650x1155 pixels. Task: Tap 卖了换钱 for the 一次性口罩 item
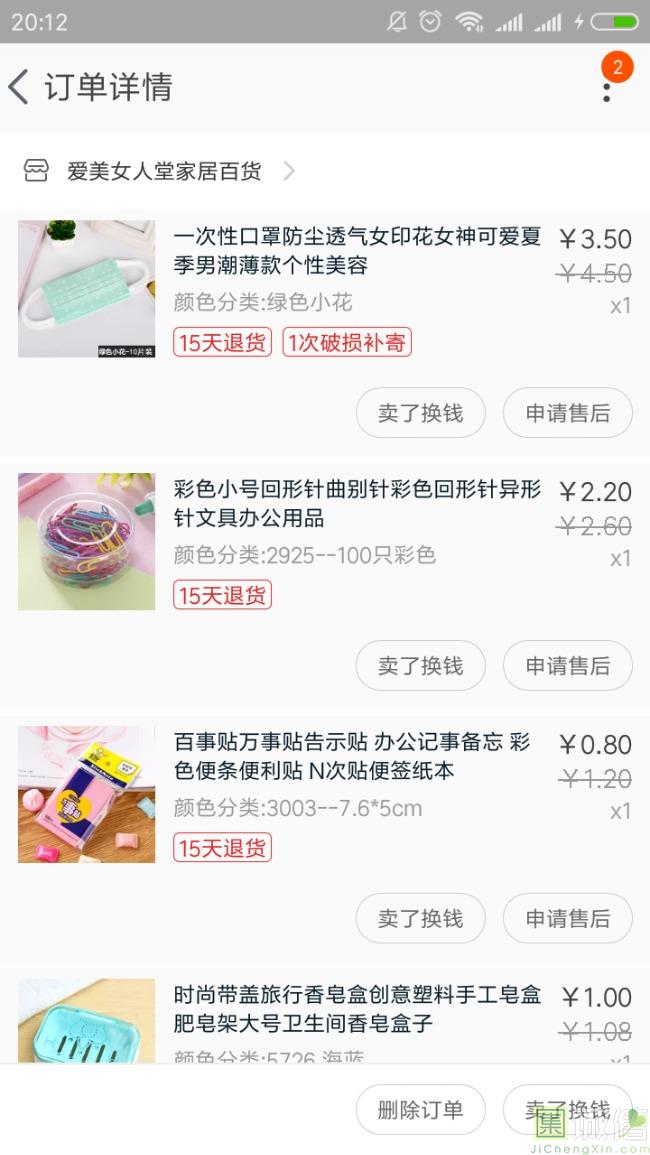click(x=420, y=413)
